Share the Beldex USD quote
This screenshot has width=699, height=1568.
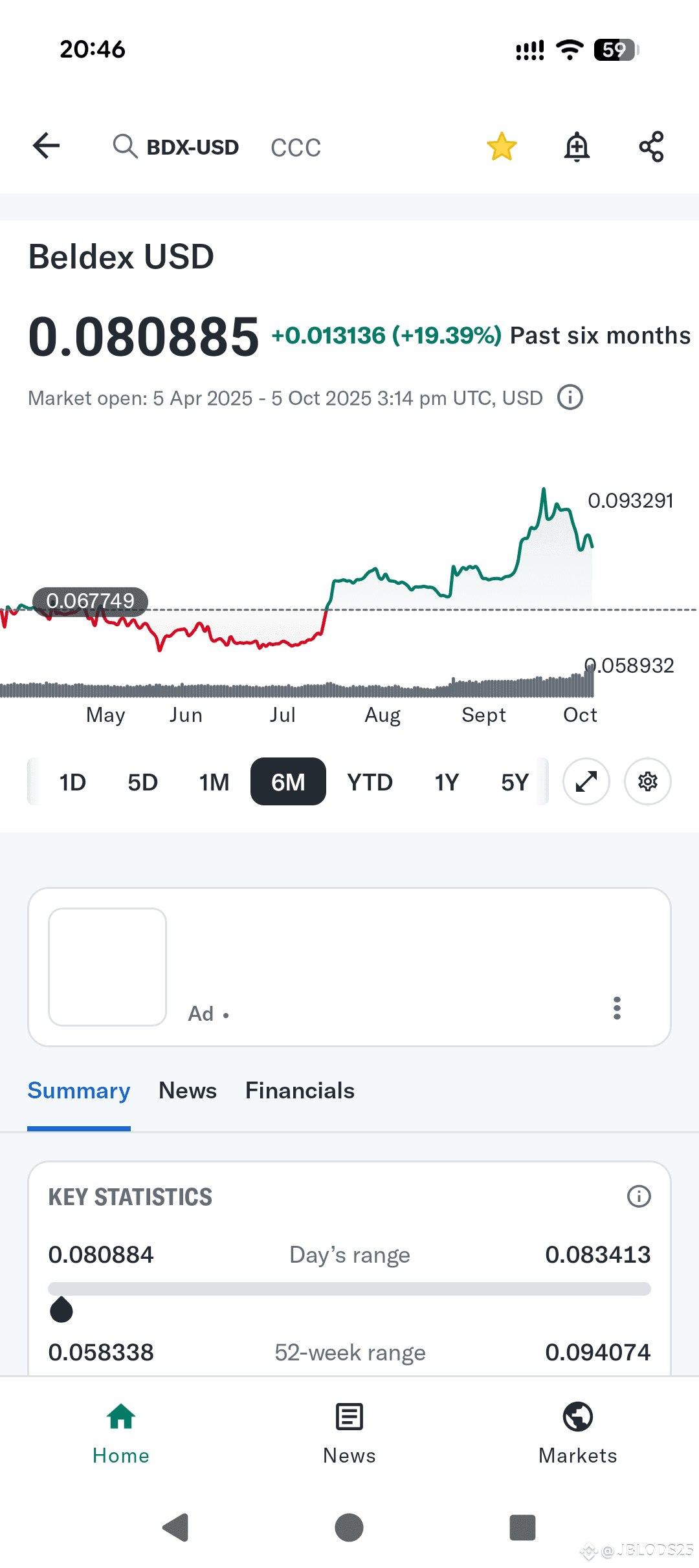[x=650, y=146]
